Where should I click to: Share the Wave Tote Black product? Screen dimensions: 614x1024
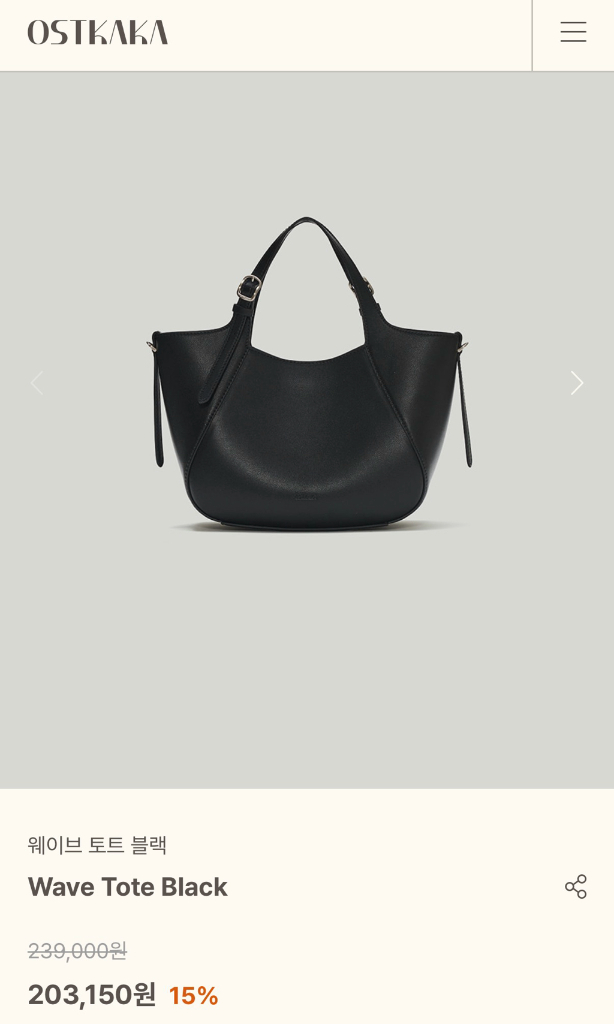click(575, 887)
